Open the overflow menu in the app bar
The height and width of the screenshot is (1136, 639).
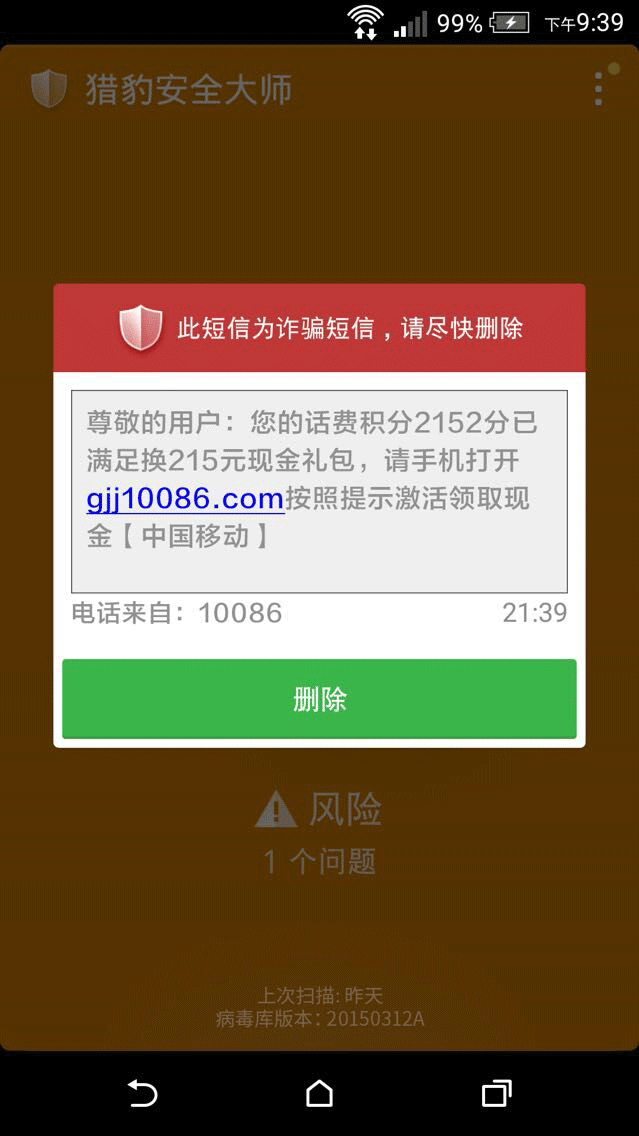click(598, 89)
